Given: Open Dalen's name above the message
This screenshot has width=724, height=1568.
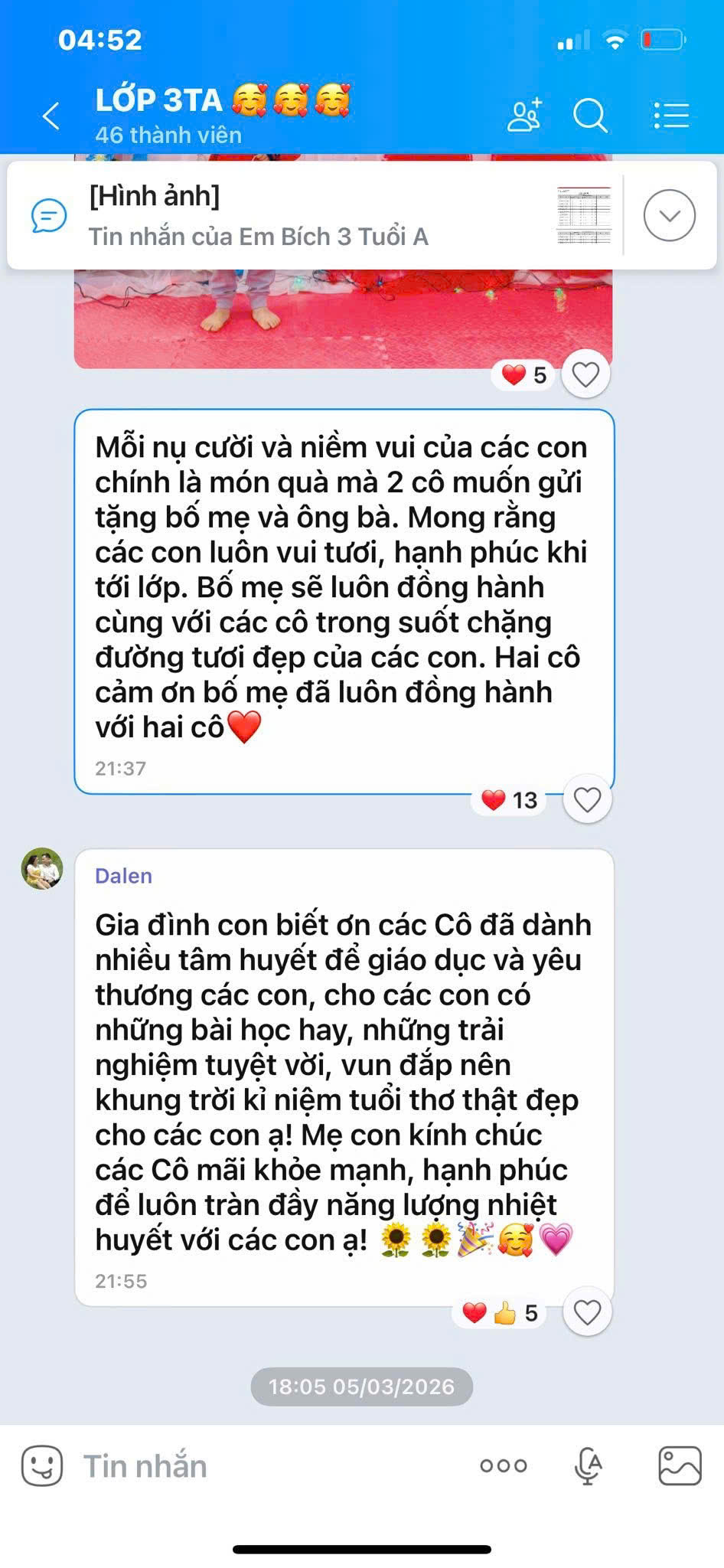Looking at the screenshot, I should pyautogui.click(x=123, y=876).
